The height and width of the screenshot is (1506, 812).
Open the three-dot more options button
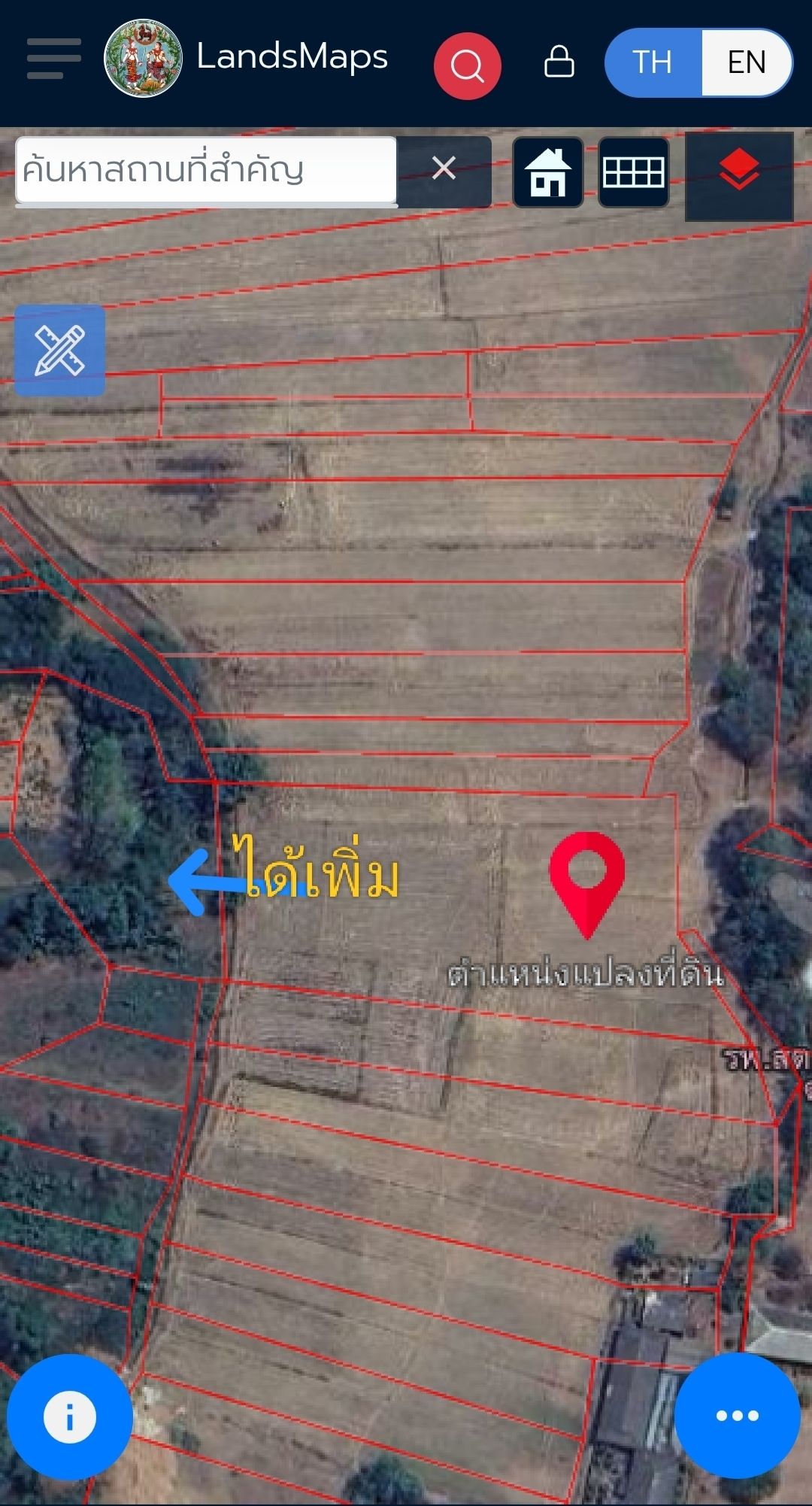click(x=737, y=1416)
